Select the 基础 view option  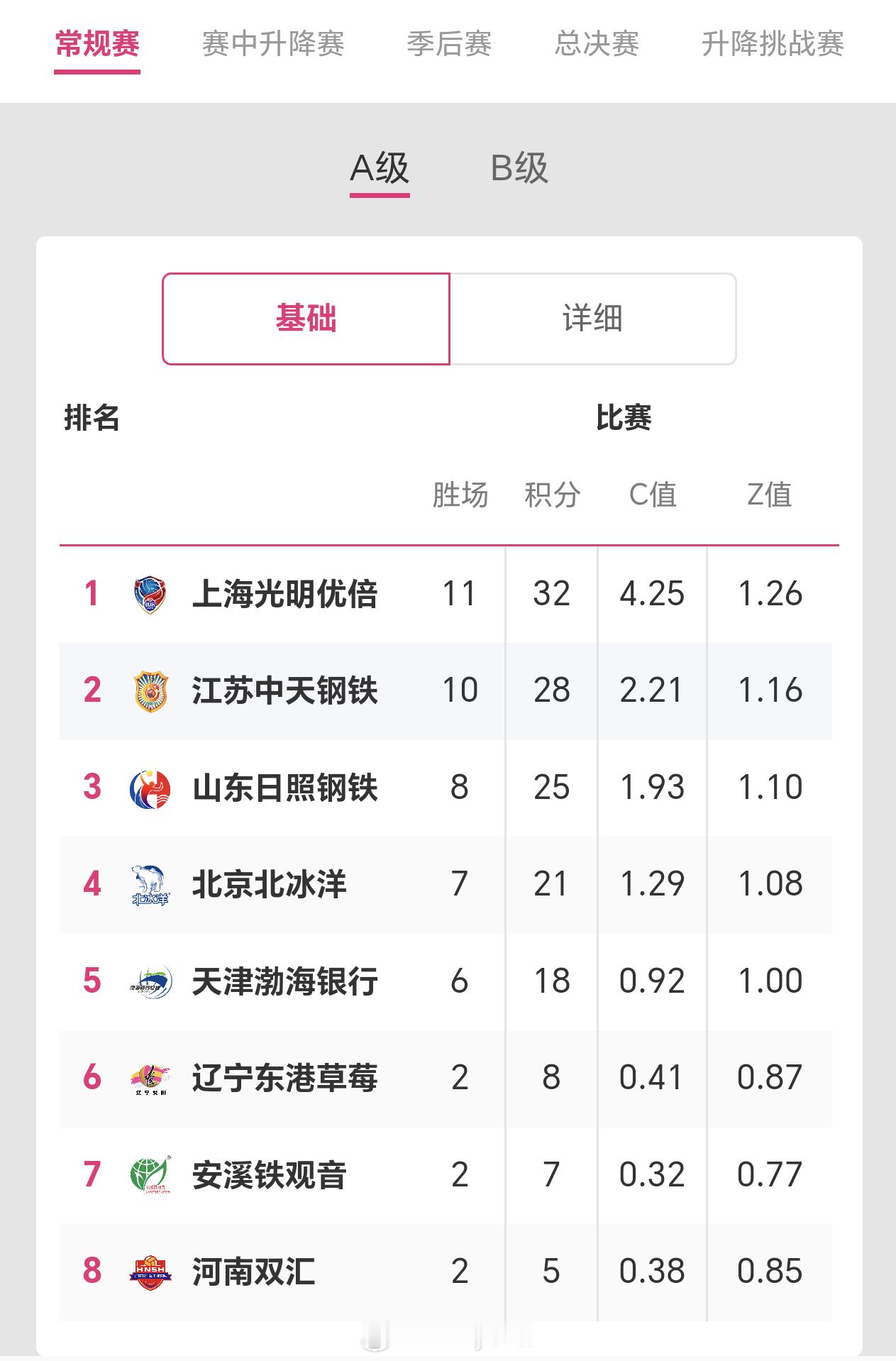coord(306,319)
